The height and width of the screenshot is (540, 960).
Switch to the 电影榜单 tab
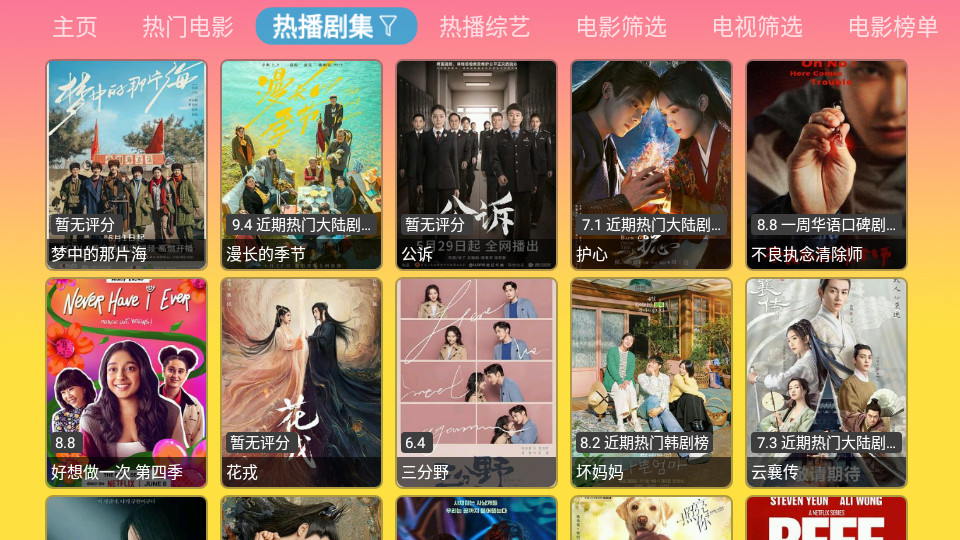click(893, 27)
